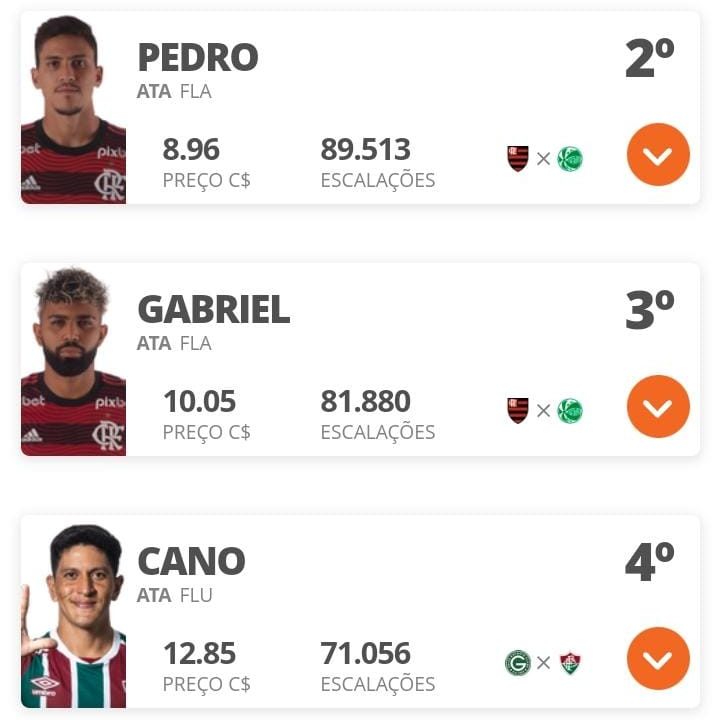Expand Gabriel's details with the orange chevron
The height and width of the screenshot is (720, 720).
click(x=658, y=407)
